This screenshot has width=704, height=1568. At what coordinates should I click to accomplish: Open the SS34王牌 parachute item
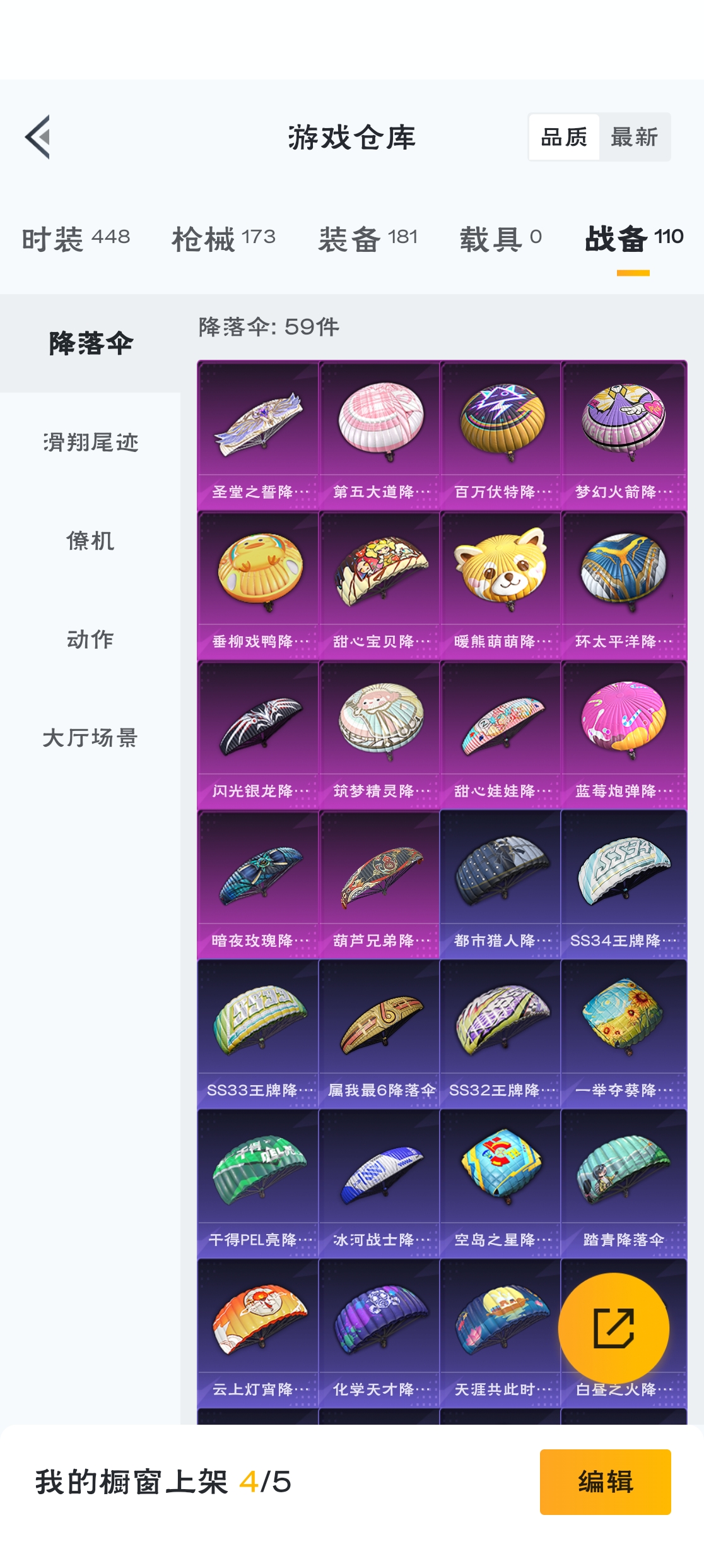point(623,884)
